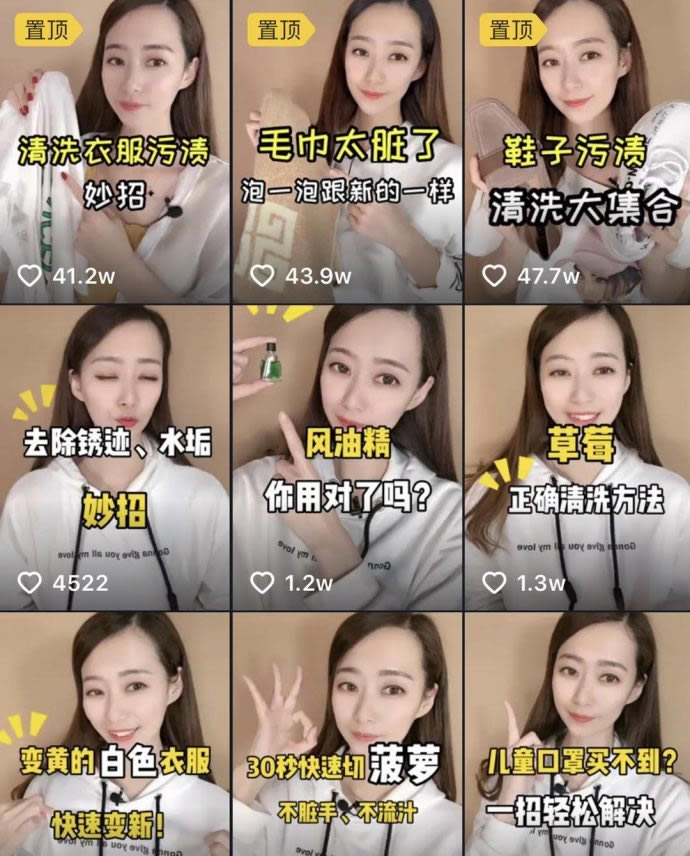Play the 草莓正确清洗方法 video

tap(577, 457)
